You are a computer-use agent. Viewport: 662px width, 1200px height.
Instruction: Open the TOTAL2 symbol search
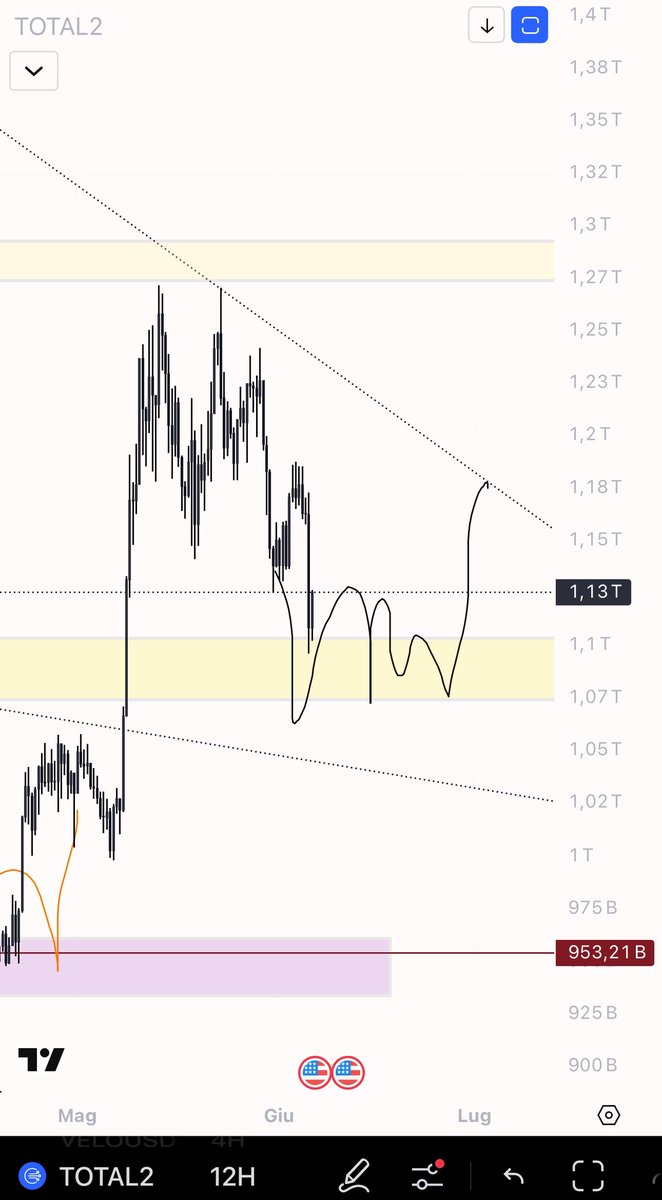point(88,1176)
